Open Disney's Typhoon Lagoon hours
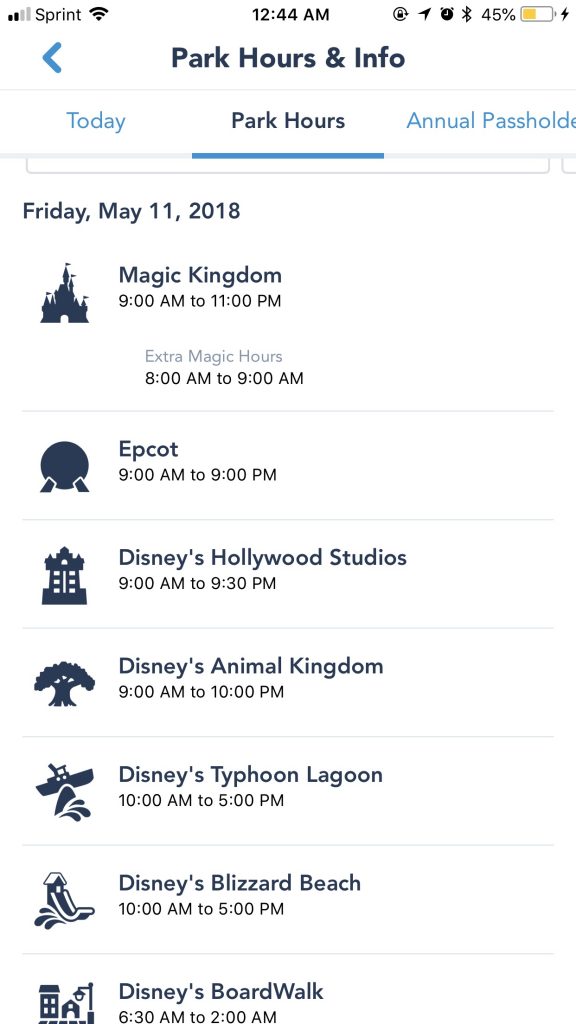Viewport: 576px width, 1024px height. (x=288, y=791)
